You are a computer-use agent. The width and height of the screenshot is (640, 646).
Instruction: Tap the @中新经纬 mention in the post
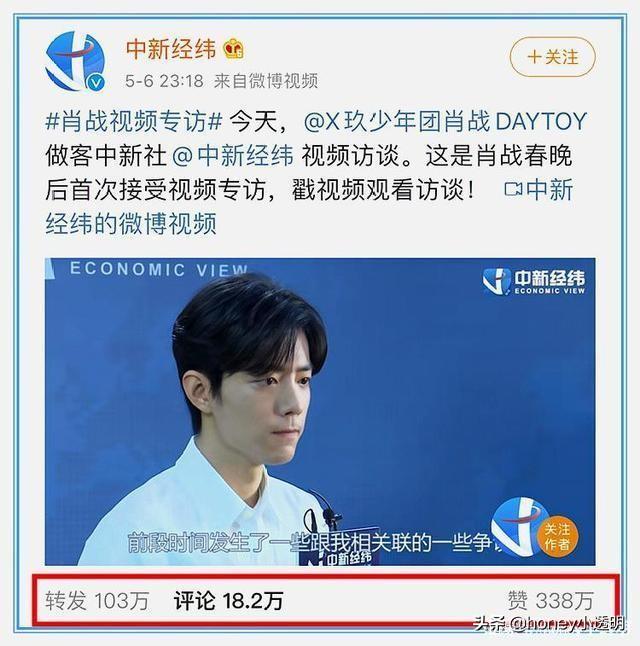point(233,156)
